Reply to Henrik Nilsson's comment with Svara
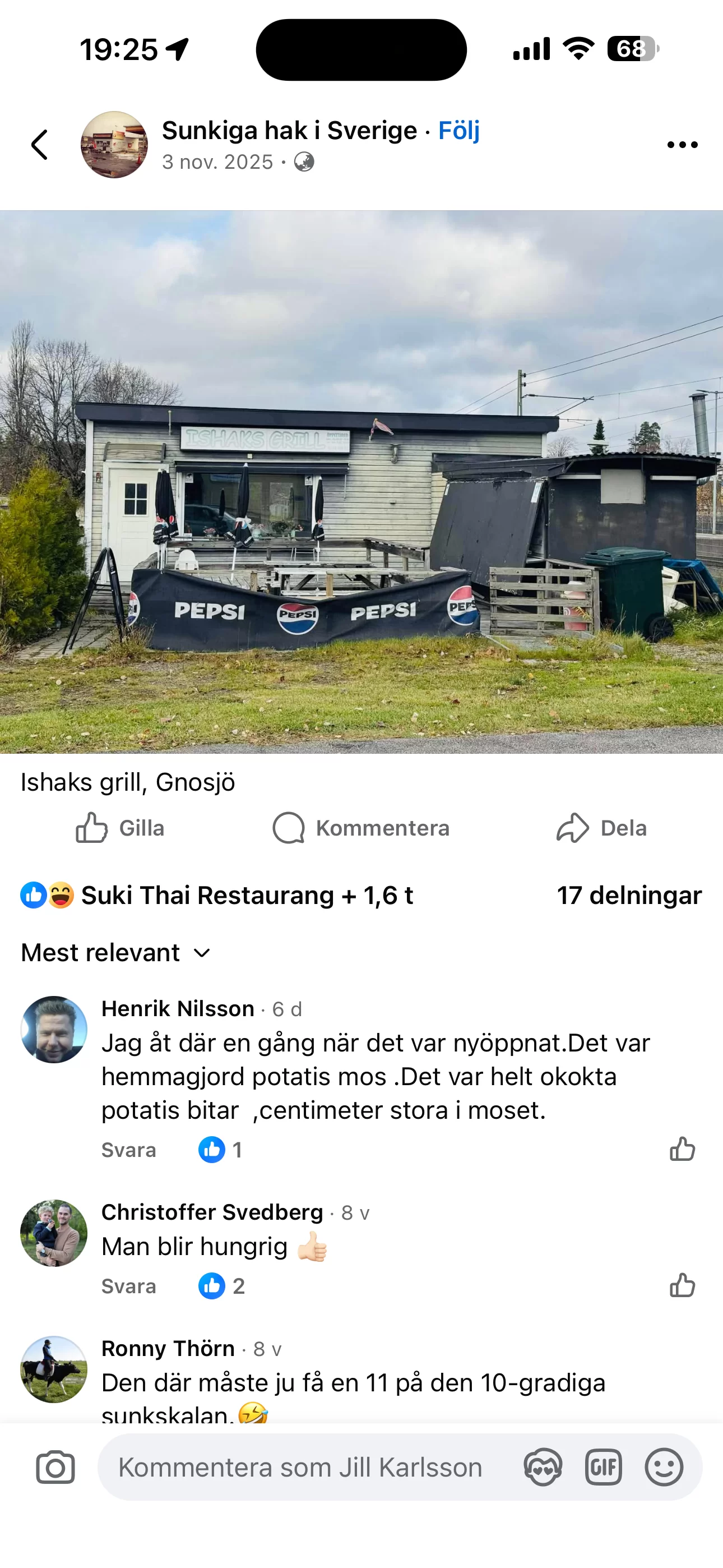The width and height of the screenshot is (723, 1568). pyautogui.click(x=128, y=1150)
